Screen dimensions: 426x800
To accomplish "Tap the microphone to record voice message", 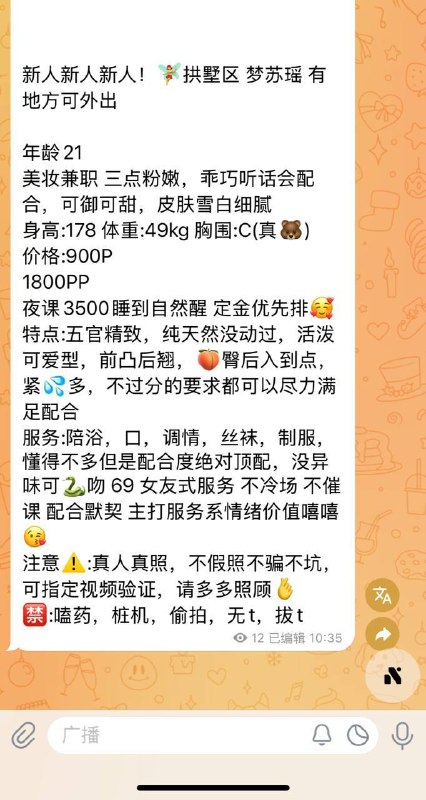I will (402, 735).
